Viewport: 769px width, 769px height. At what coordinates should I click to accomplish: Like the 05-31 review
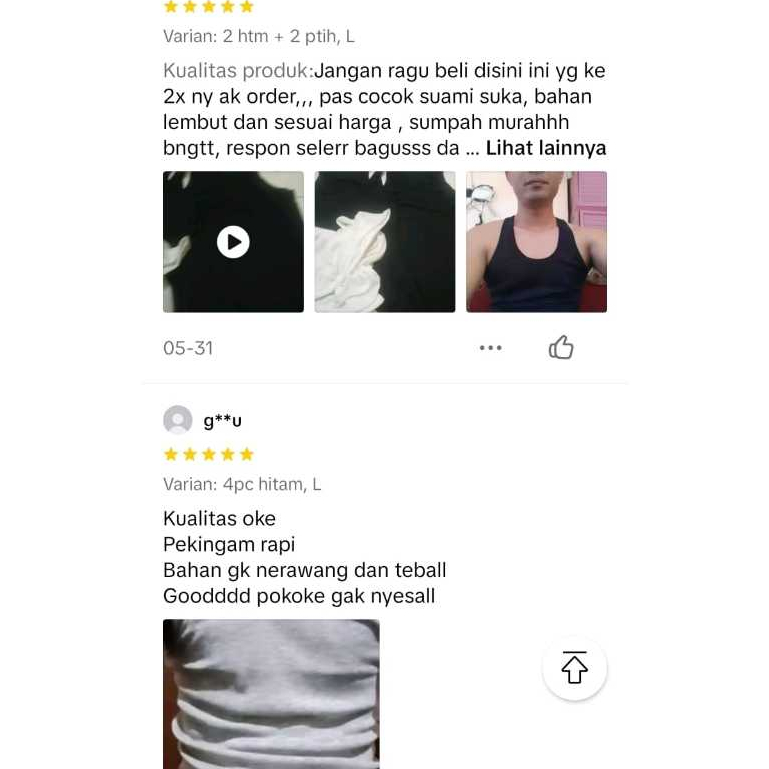click(x=561, y=348)
